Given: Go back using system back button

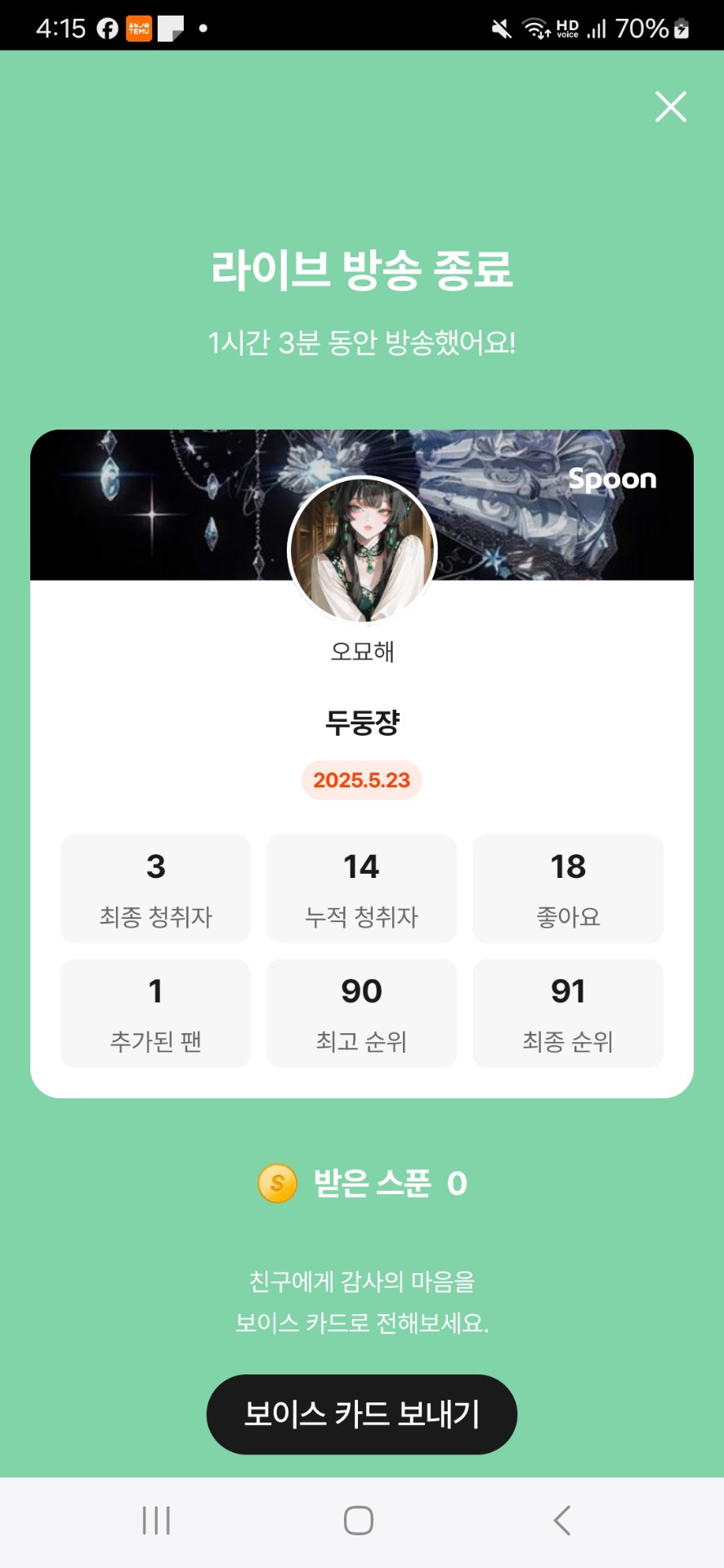Looking at the screenshot, I should [561, 1520].
